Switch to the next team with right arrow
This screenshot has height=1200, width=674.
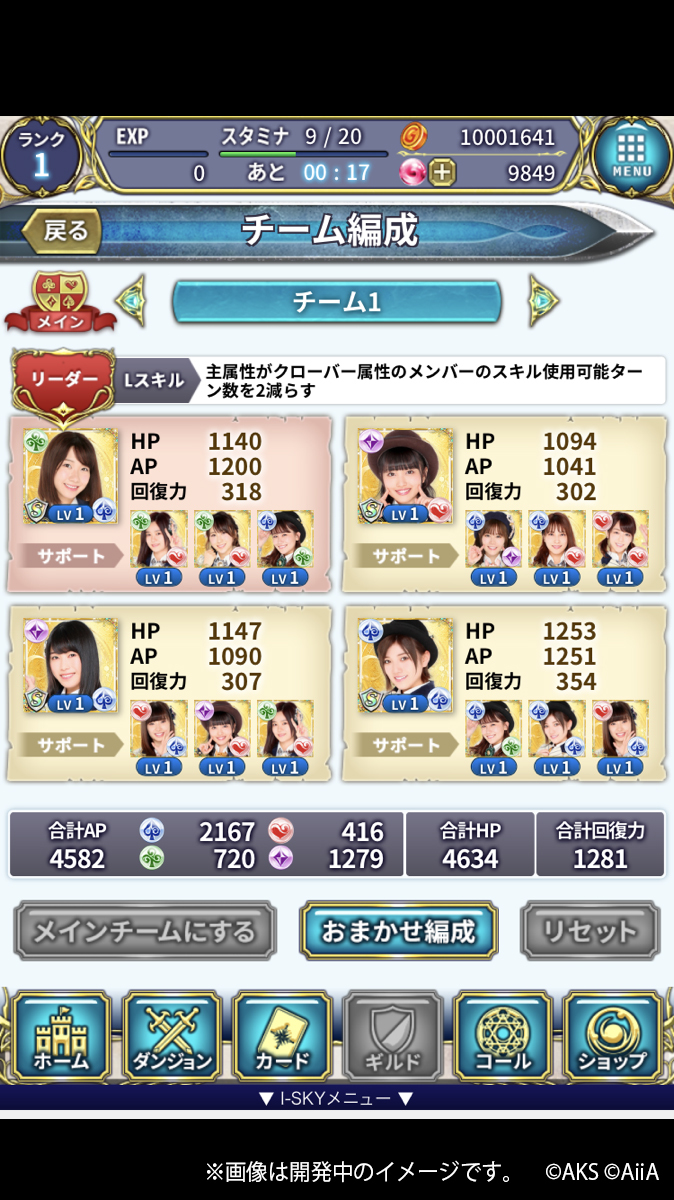[x=543, y=300]
